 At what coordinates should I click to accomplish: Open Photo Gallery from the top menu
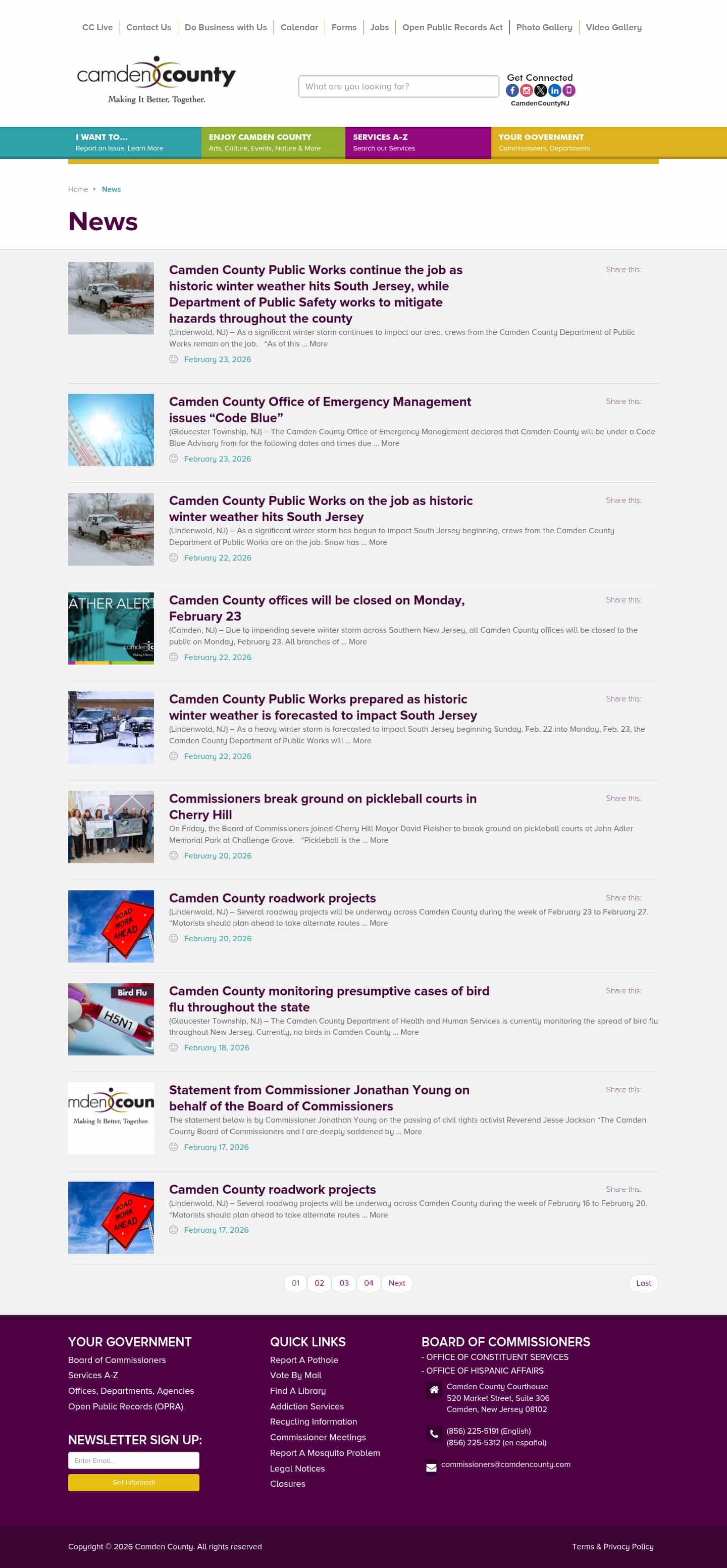(x=543, y=27)
